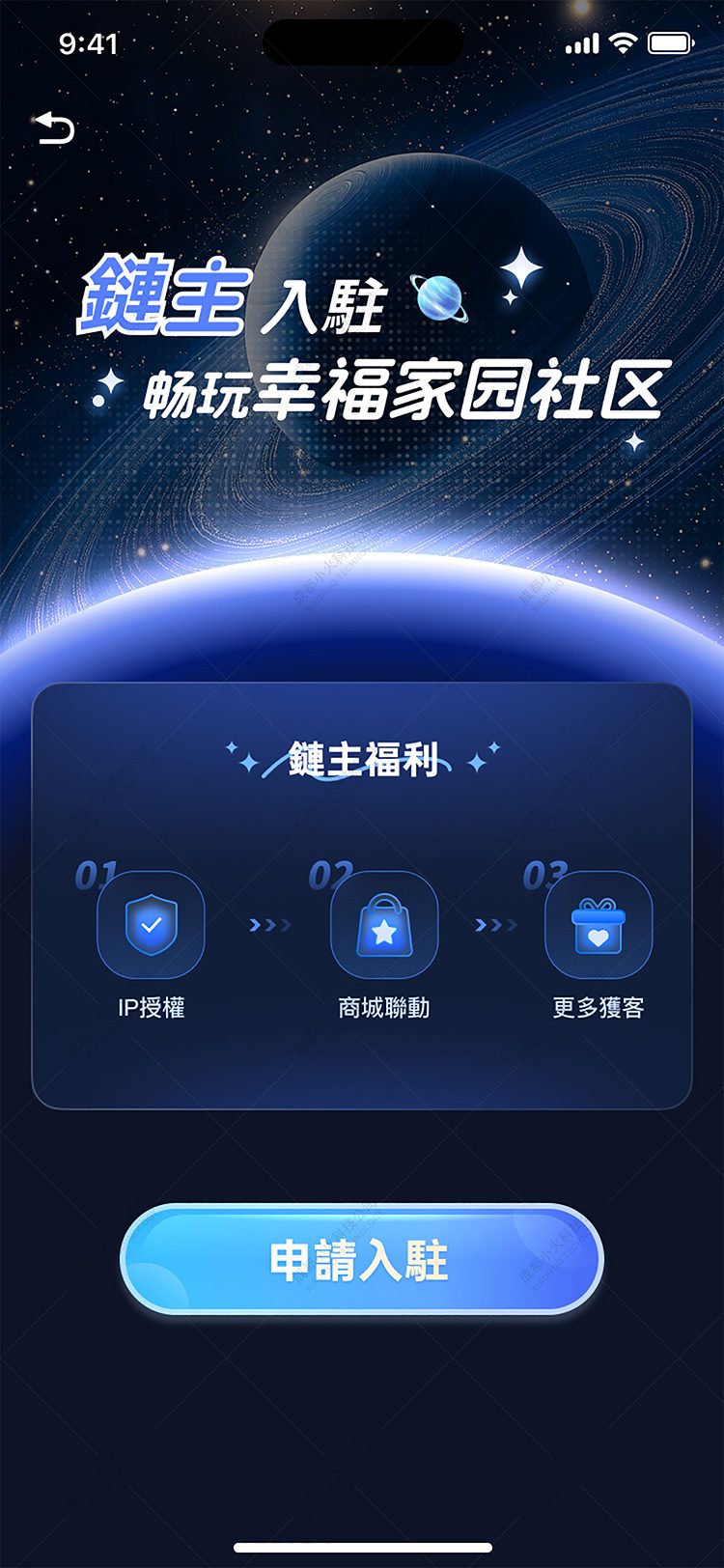The width and height of the screenshot is (724, 1568).
Task: Tap the cellular signal icon
Action: (x=583, y=42)
